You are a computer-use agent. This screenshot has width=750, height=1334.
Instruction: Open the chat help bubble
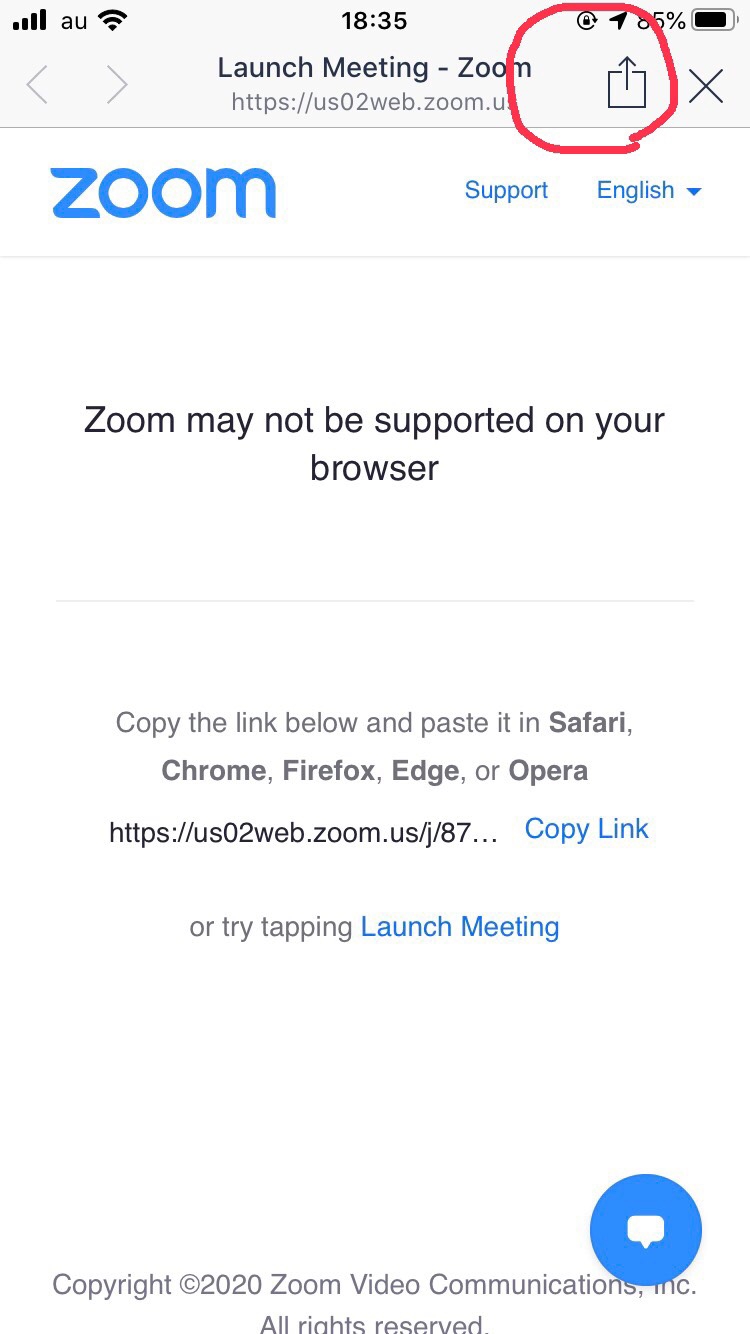(x=646, y=1230)
